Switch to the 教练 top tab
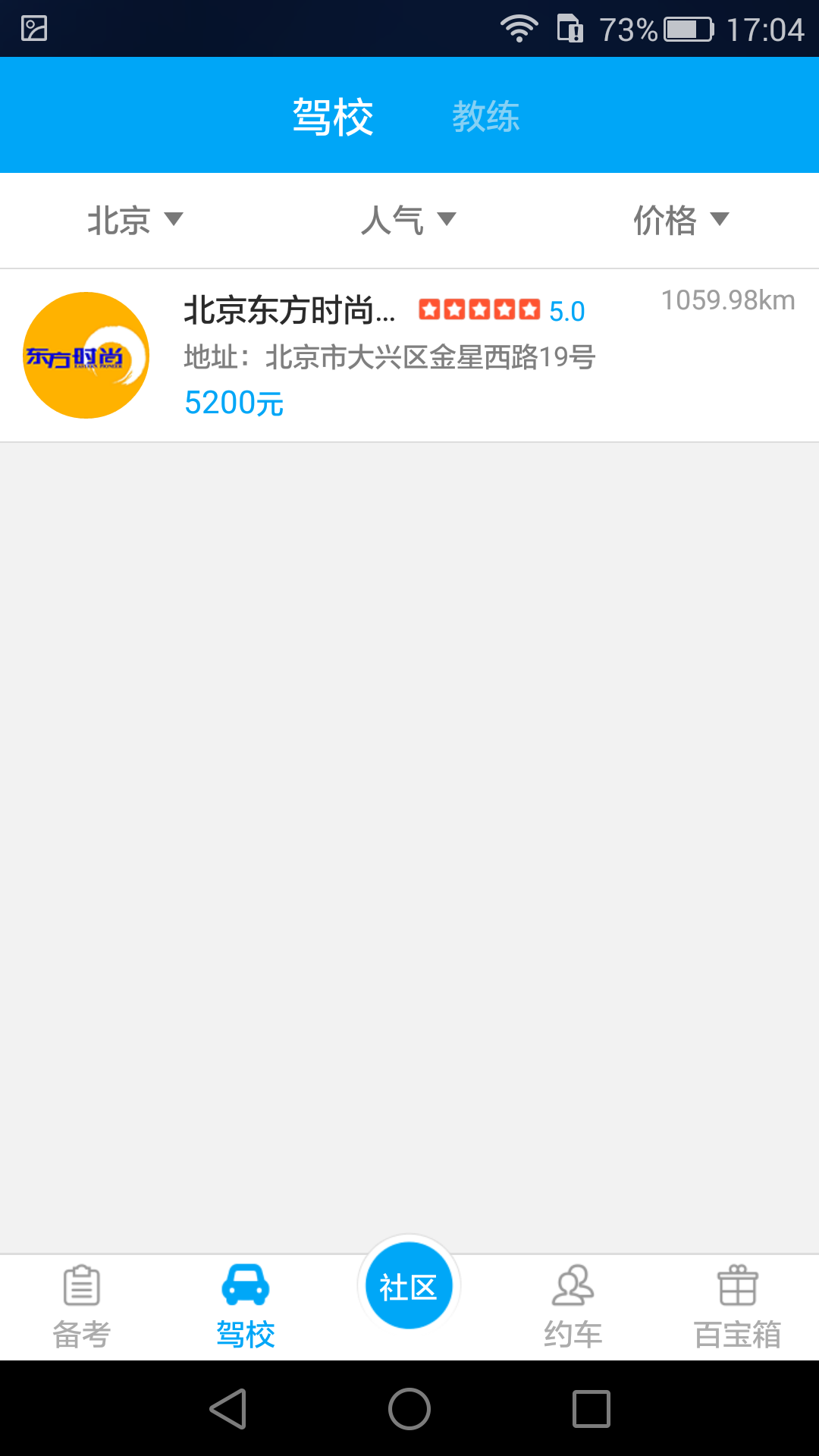 (x=486, y=116)
